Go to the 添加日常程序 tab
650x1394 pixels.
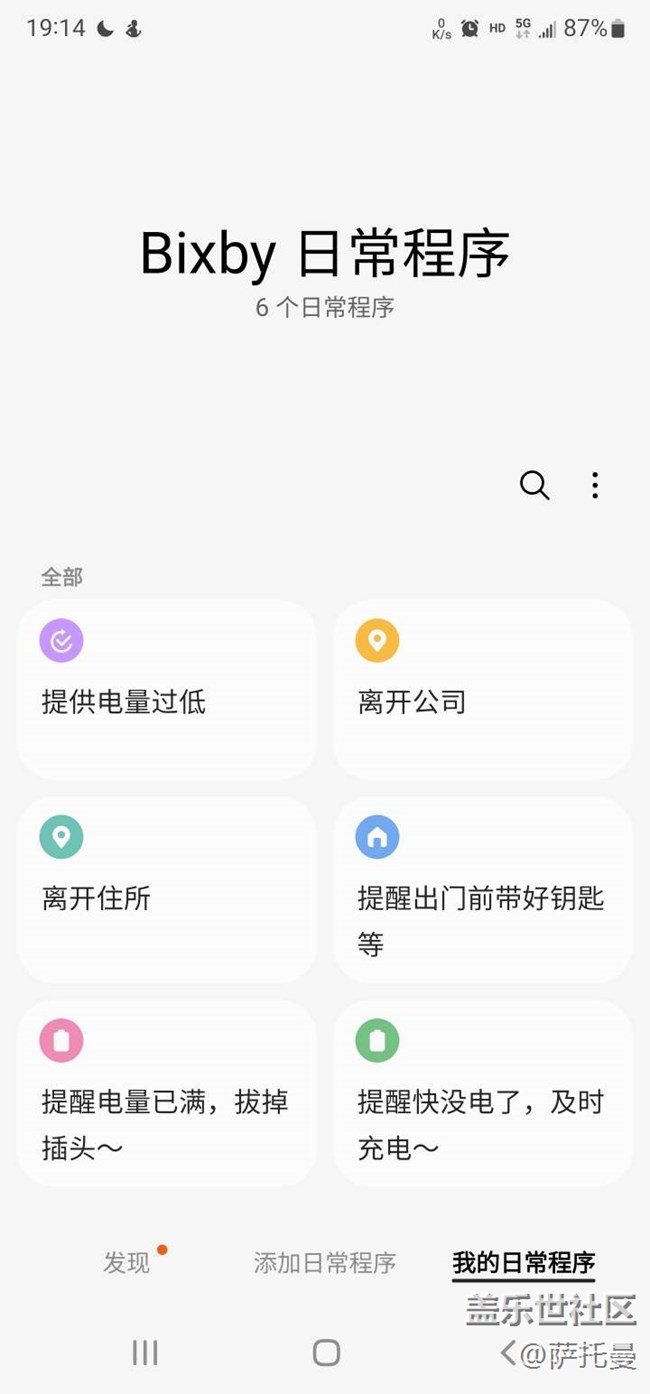(325, 1263)
